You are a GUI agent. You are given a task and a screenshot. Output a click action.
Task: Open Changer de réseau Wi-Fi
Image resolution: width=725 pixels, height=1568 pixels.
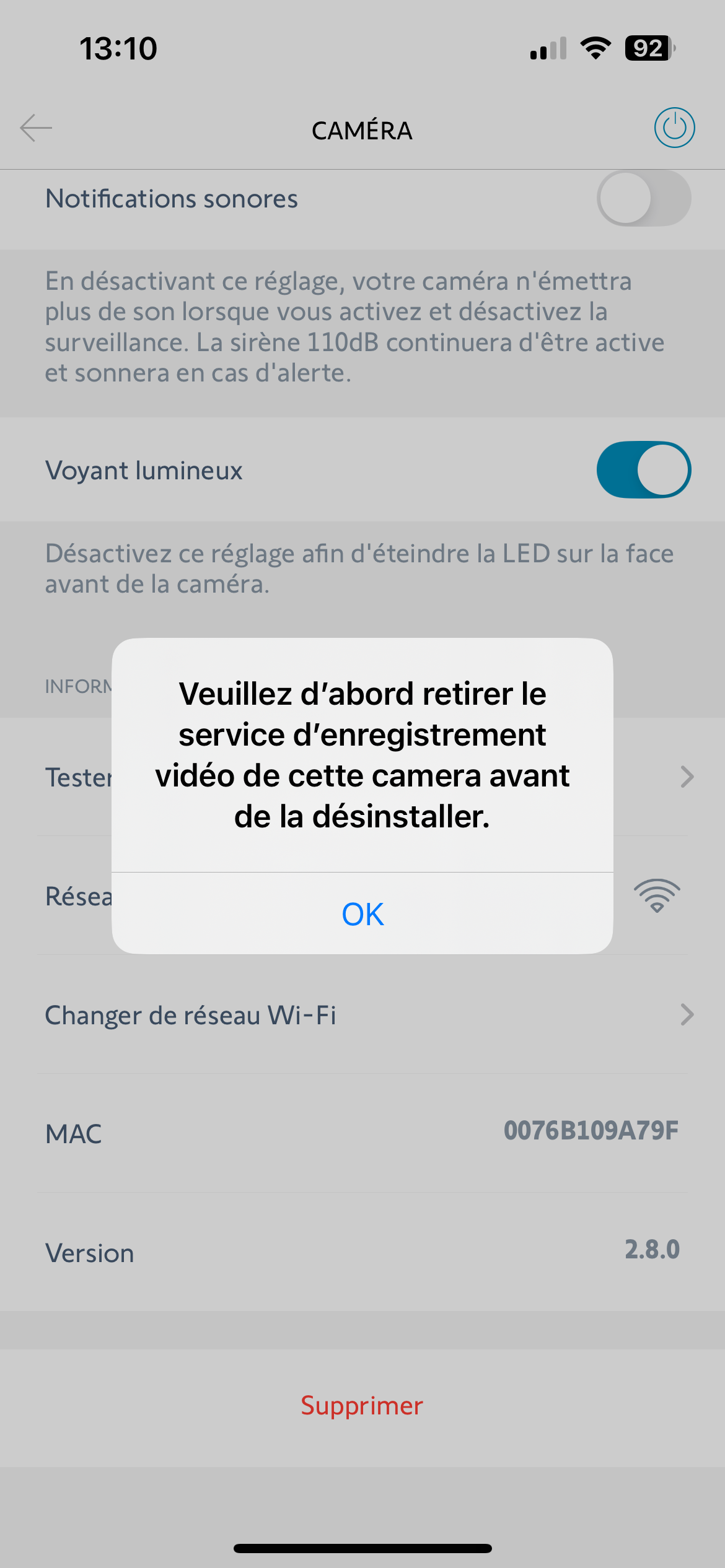pos(362,1015)
